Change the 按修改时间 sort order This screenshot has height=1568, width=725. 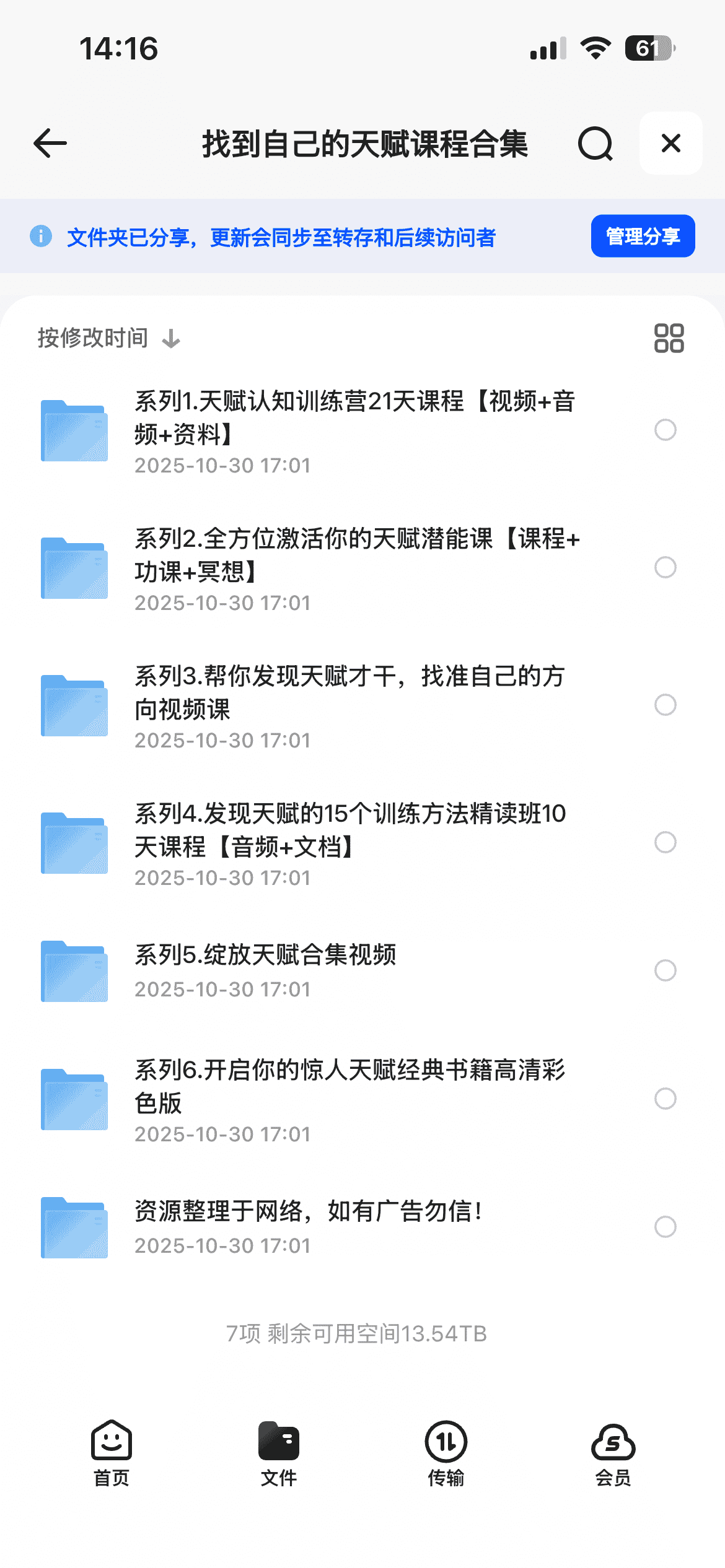pyautogui.click(x=108, y=338)
